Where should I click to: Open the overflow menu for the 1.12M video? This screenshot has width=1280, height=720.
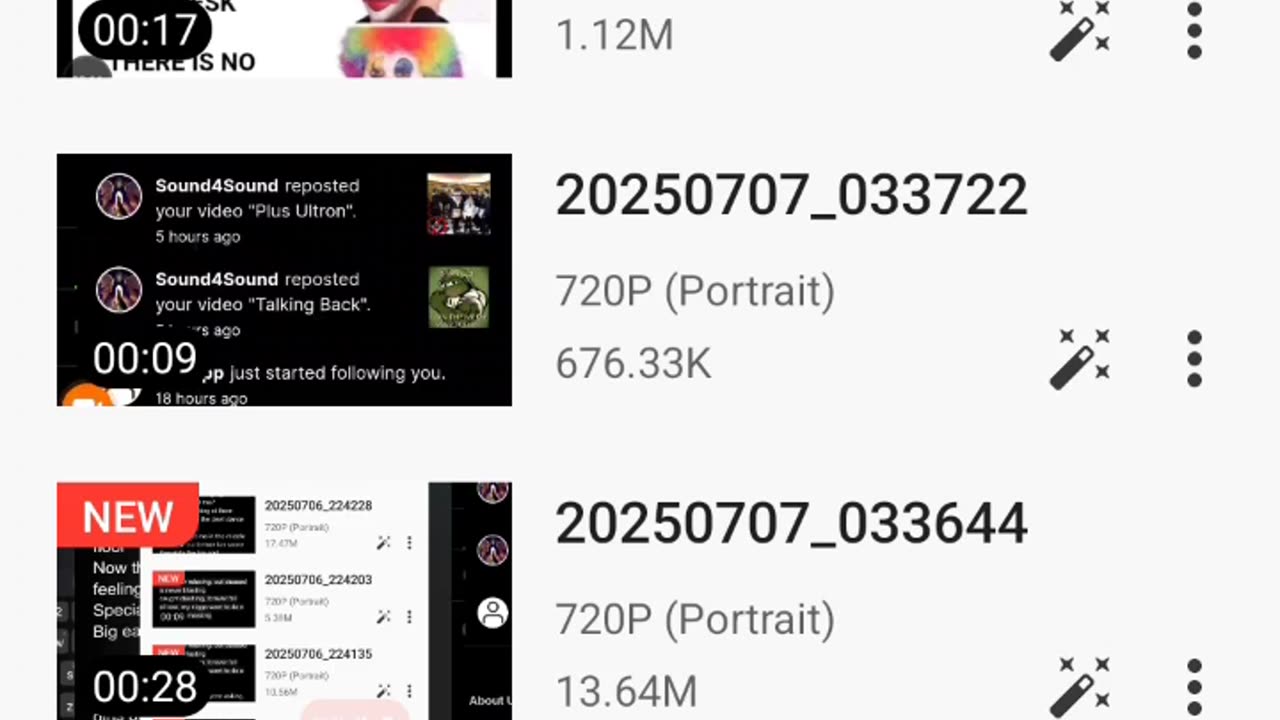coord(1194,30)
